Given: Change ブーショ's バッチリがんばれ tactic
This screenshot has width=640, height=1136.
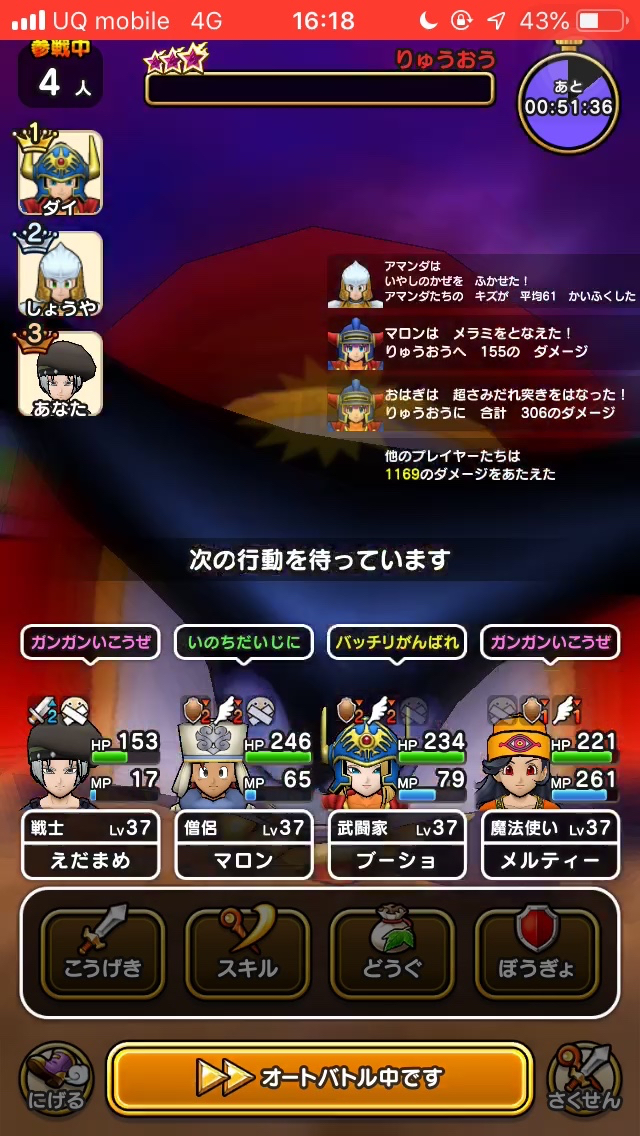Looking at the screenshot, I should pos(397,642).
